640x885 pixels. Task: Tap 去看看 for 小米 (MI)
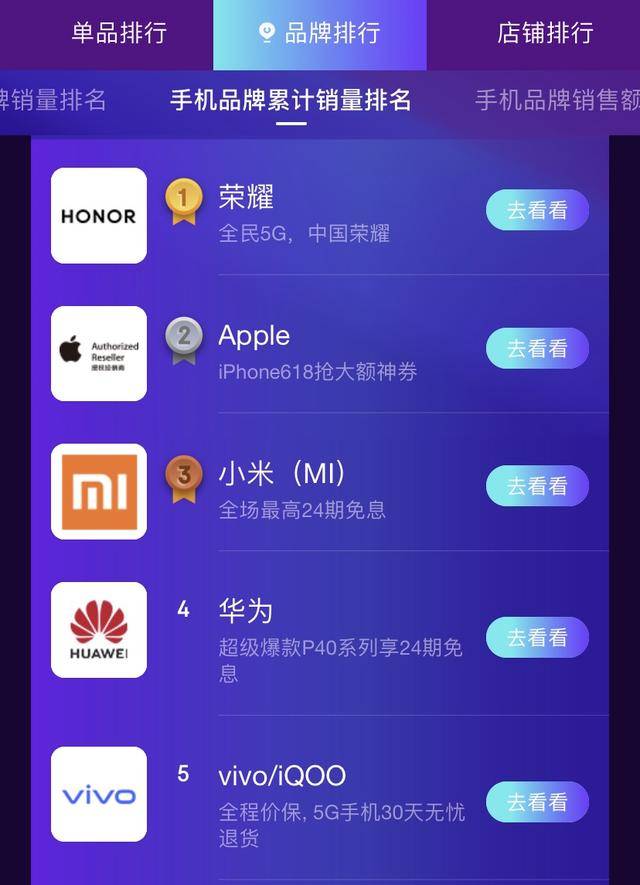537,486
